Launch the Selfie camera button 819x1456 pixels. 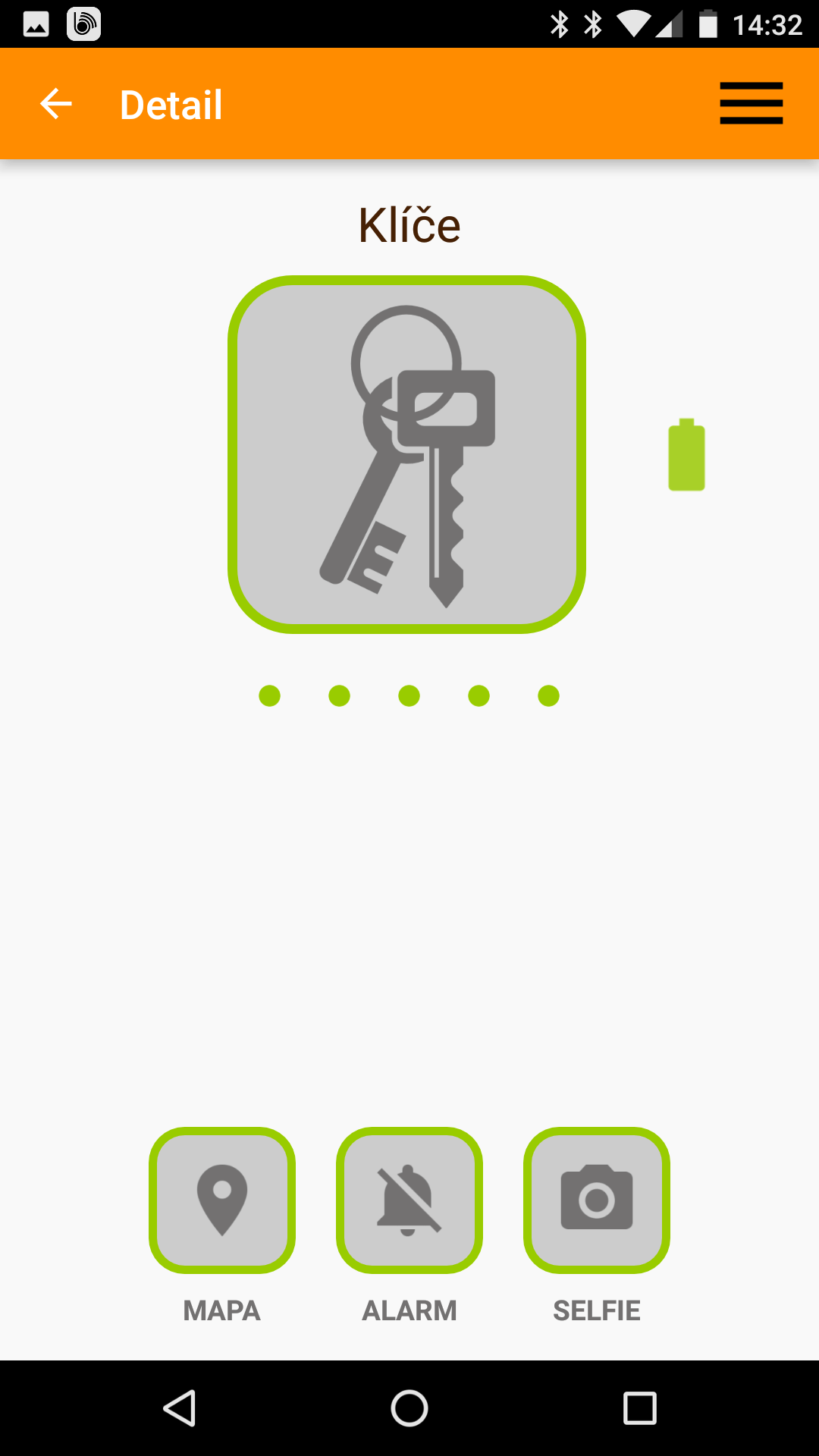[x=597, y=1200]
